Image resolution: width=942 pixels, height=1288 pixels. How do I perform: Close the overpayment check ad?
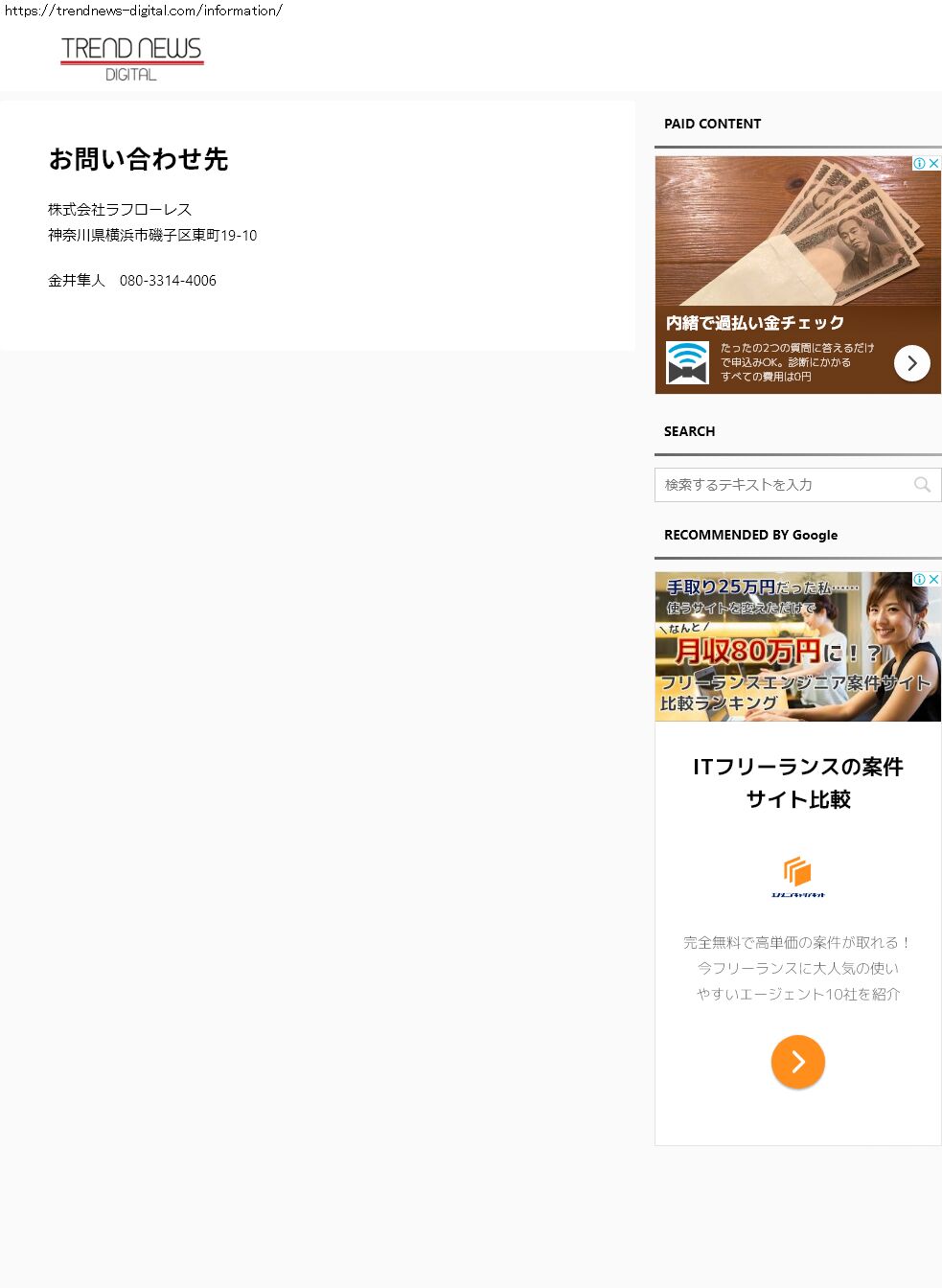(x=934, y=164)
